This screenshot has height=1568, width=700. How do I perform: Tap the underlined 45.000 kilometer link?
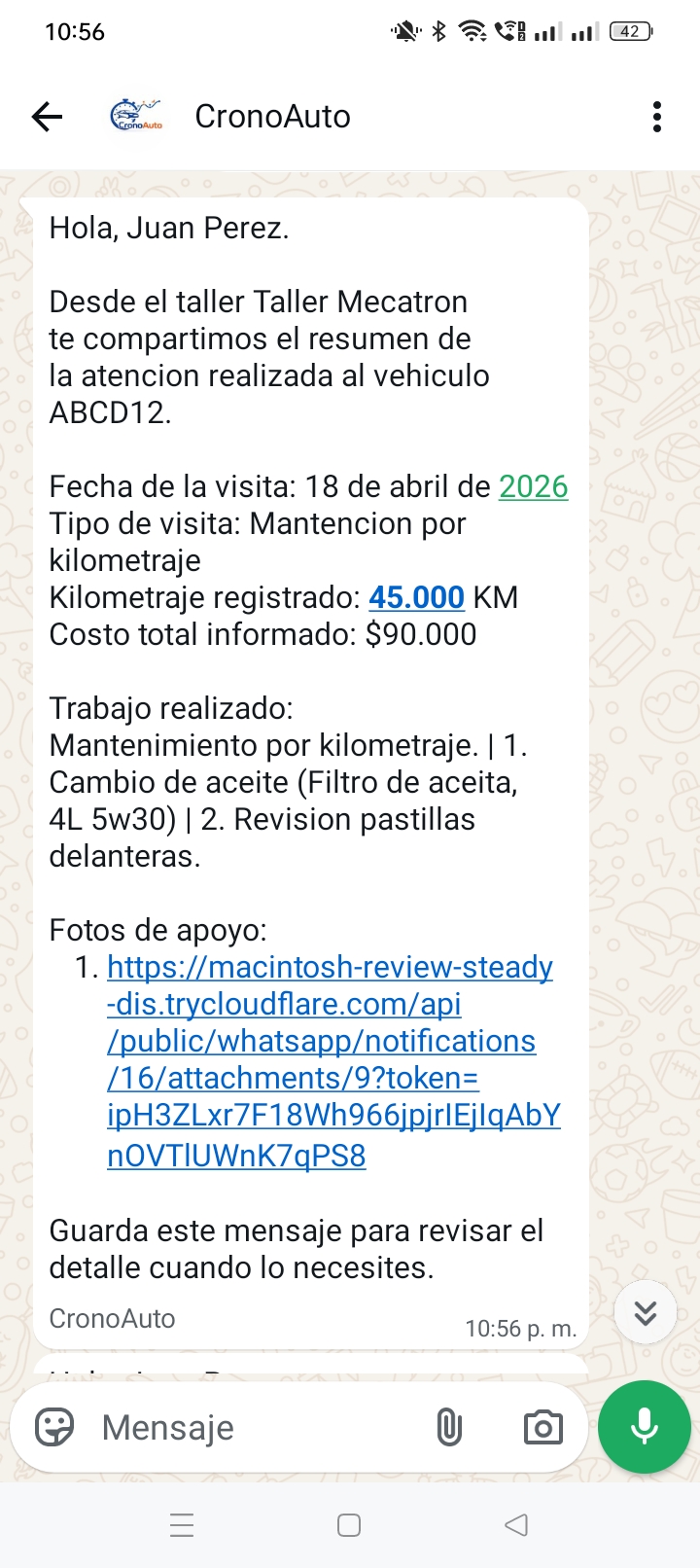(x=416, y=596)
